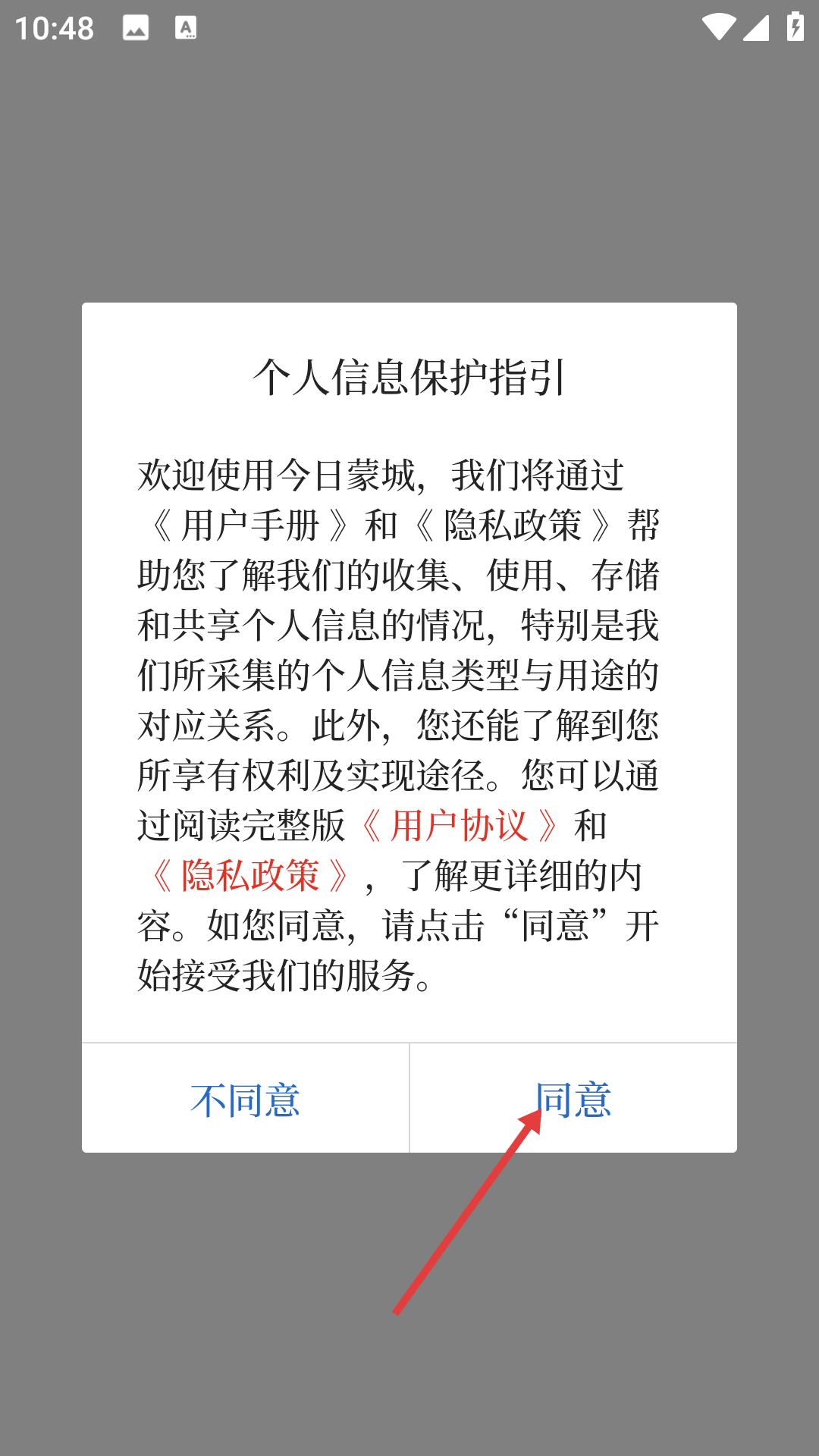This screenshot has width=819, height=1456.
Task: Open the red 《隐私政策》 link
Action: click(250, 875)
